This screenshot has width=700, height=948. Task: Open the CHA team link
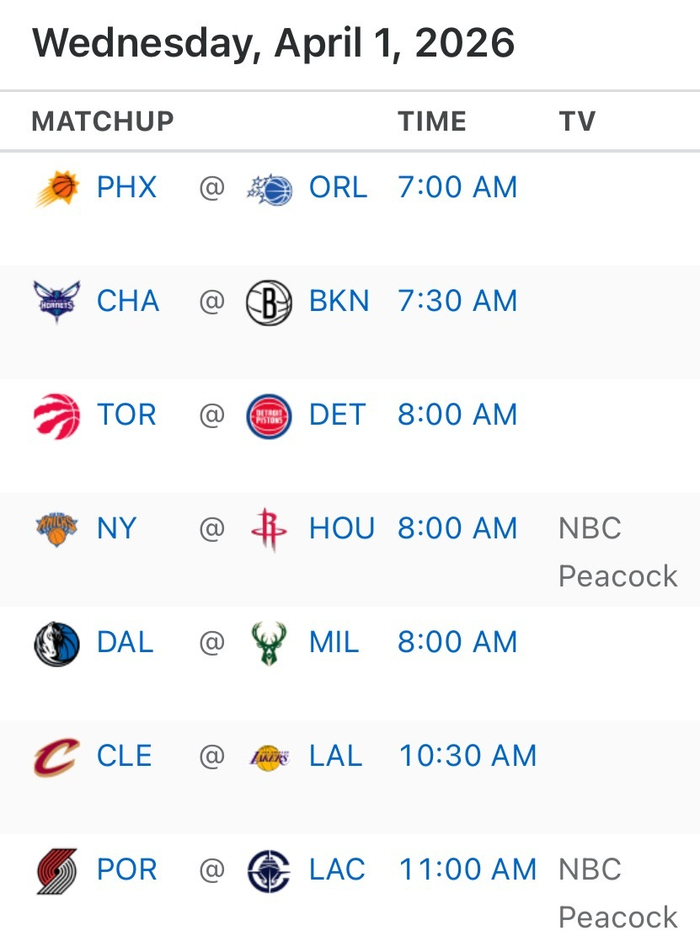(x=128, y=301)
